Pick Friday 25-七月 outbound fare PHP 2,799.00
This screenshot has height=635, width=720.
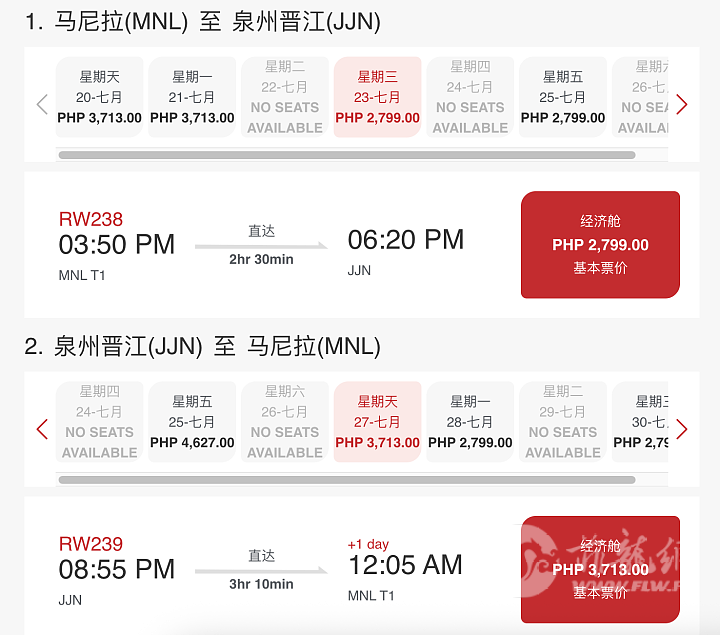[563, 97]
